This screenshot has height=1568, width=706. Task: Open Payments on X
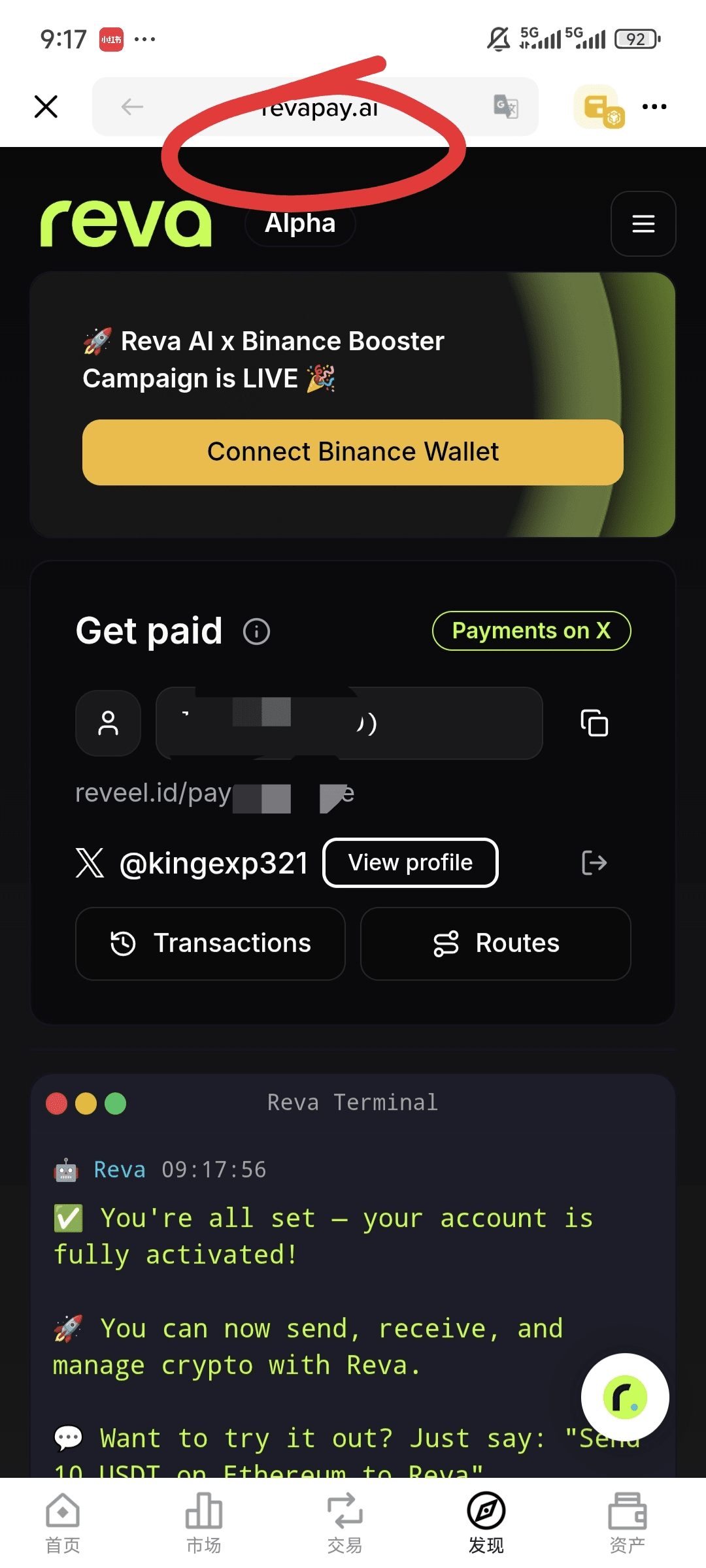pos(531,631)
